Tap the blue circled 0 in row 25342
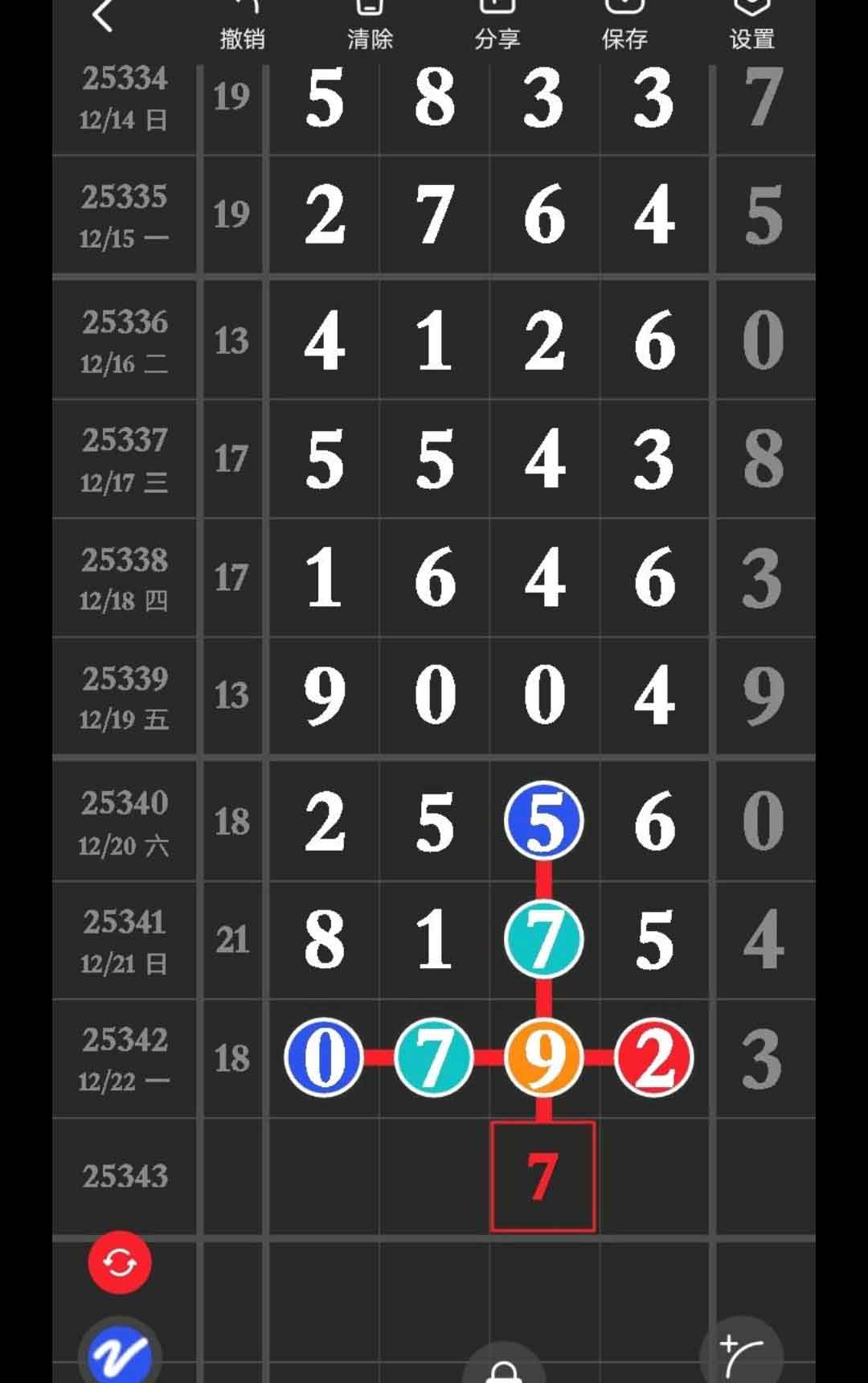The height and width of the screenshot is (1383, 868). (324, 1057)
